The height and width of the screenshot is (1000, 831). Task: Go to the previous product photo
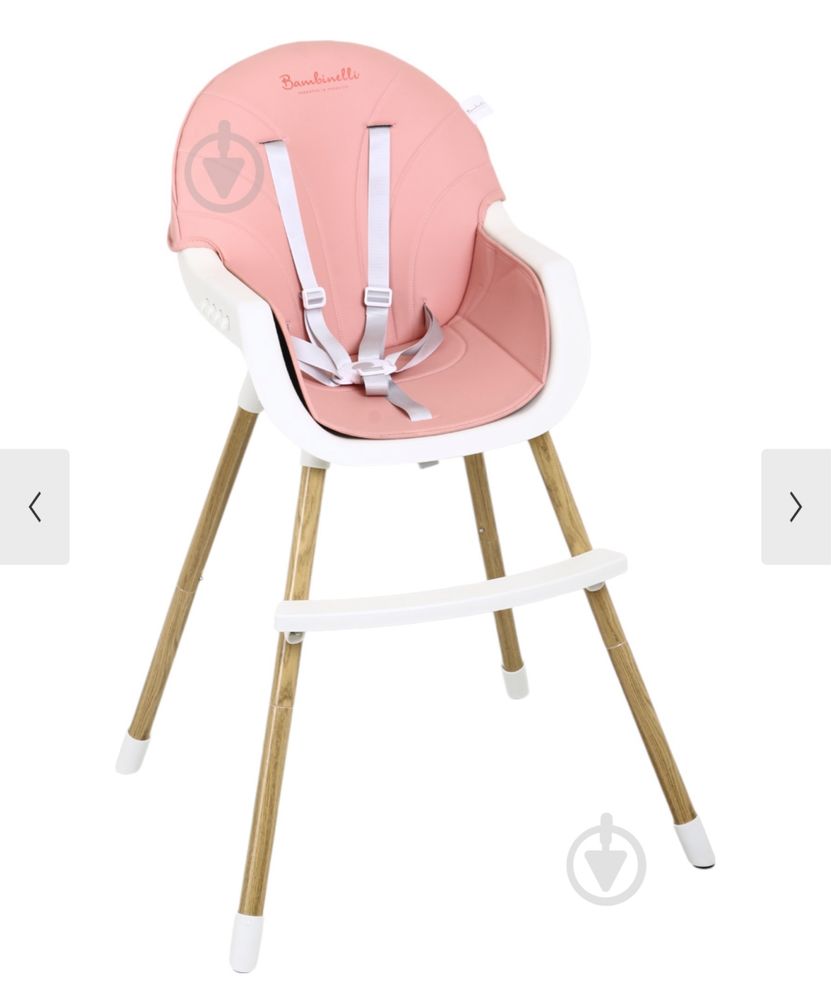pos(35,507)
